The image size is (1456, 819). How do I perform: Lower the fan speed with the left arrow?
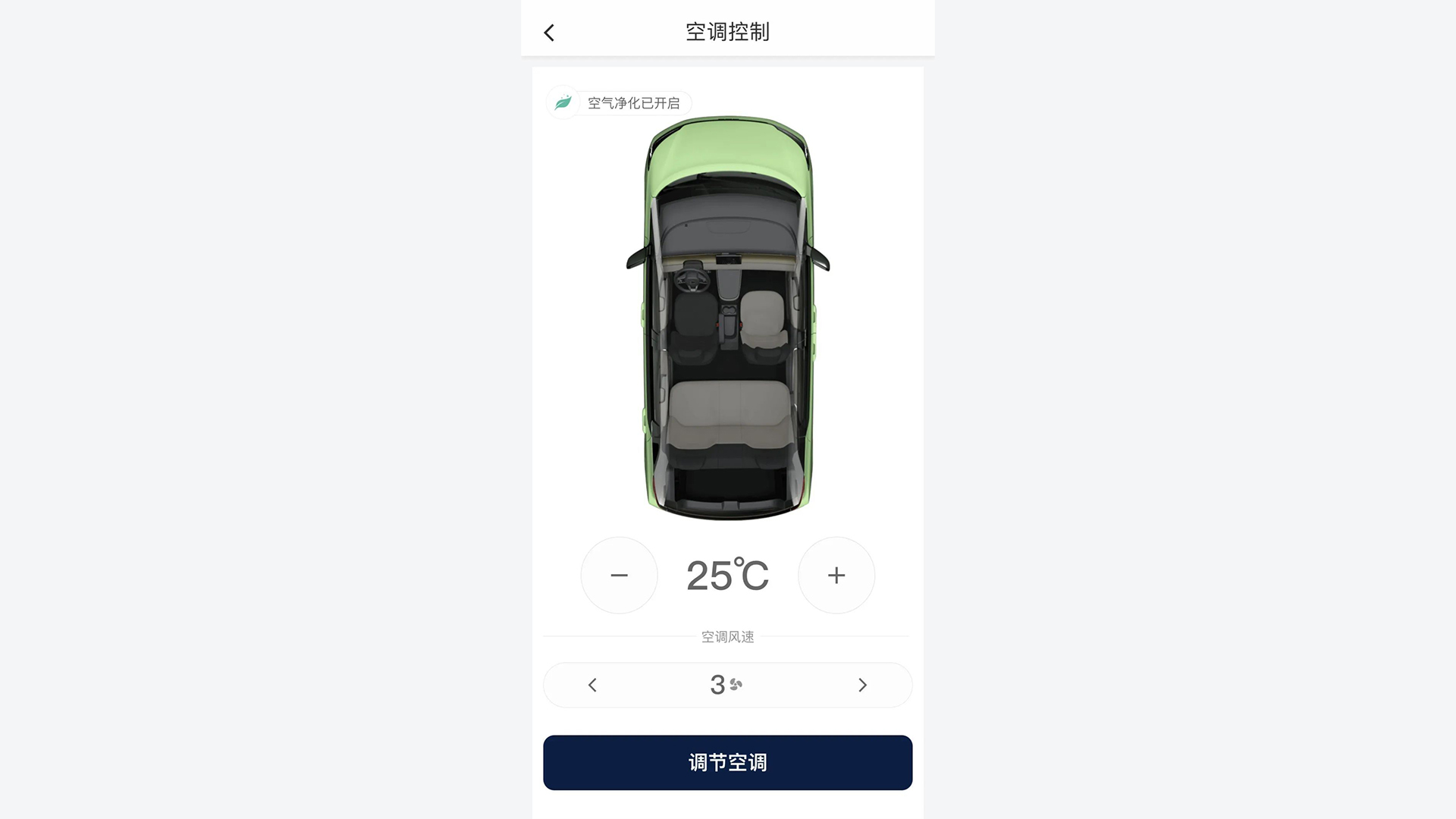tap(592, 685)
